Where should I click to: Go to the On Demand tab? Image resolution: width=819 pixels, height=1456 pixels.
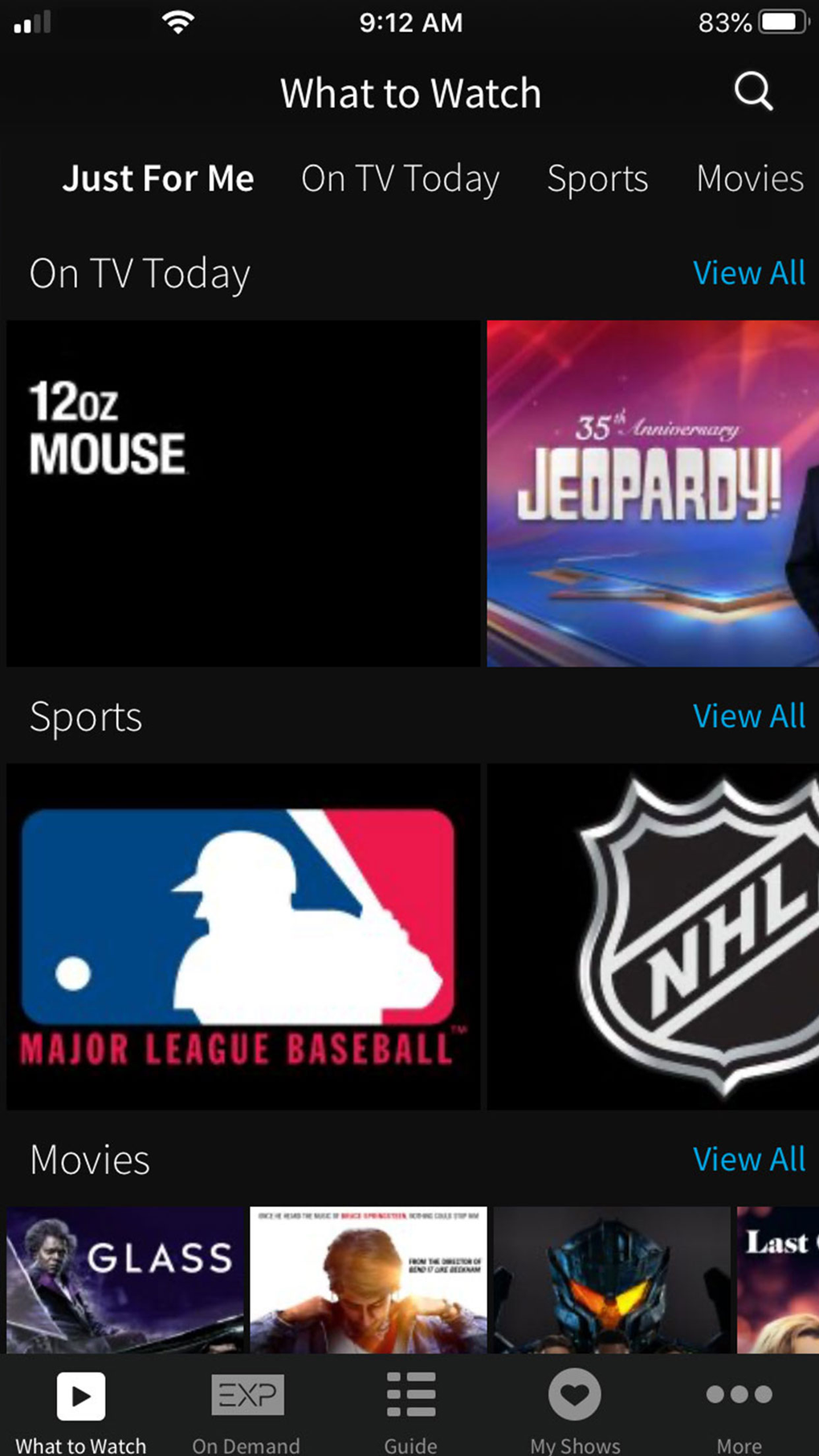pyautogui.click(x=247, y=1411)
